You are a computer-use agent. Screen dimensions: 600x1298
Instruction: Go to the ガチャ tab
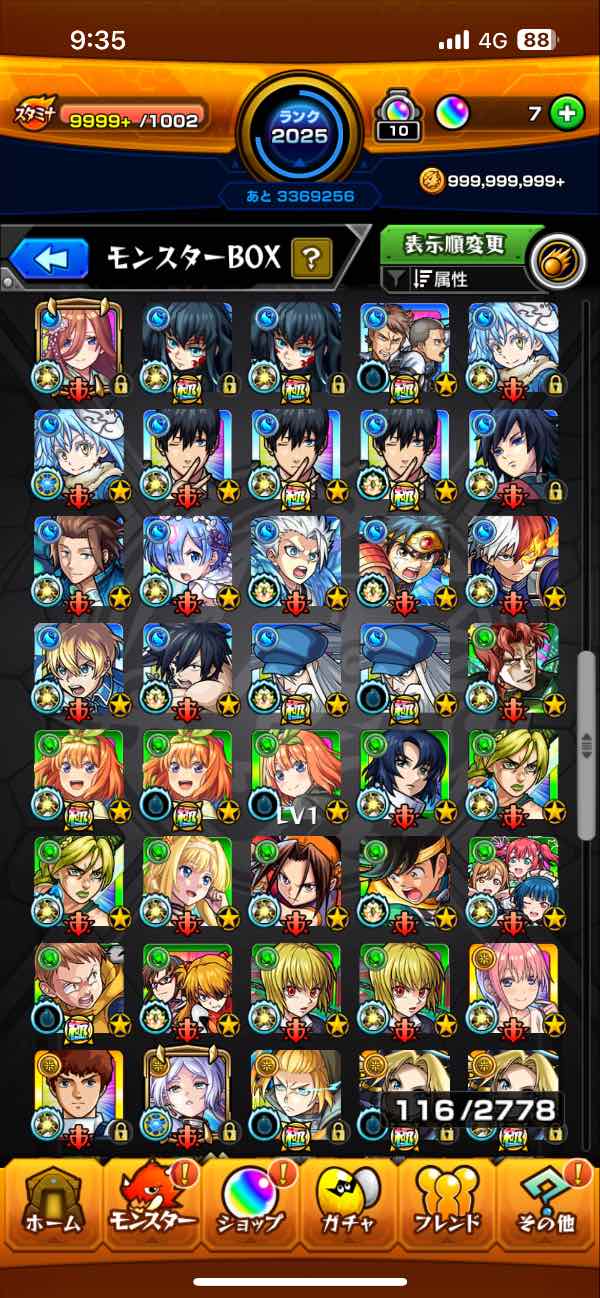click(349, 1205)
